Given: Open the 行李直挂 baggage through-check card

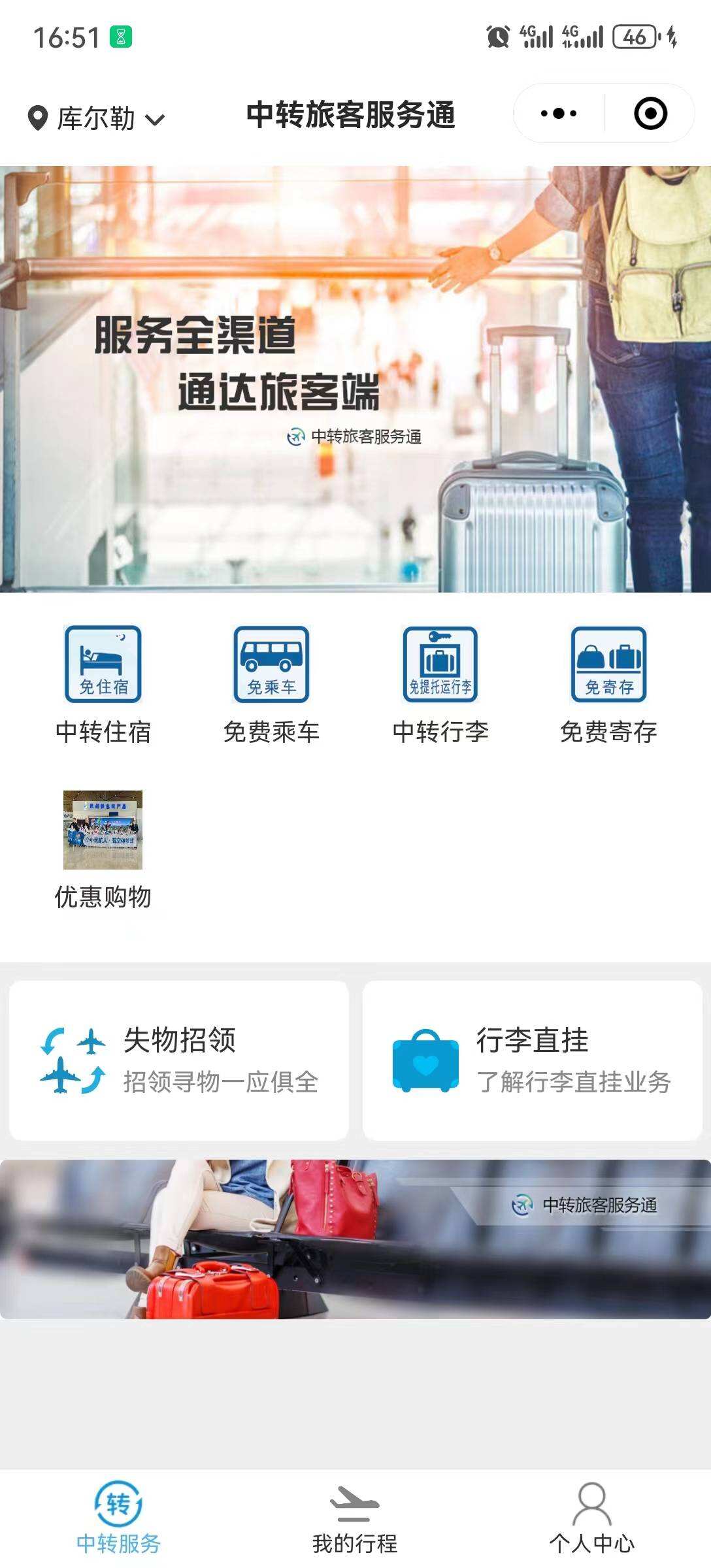Looking at the screenshot, I should point(532,1060).
